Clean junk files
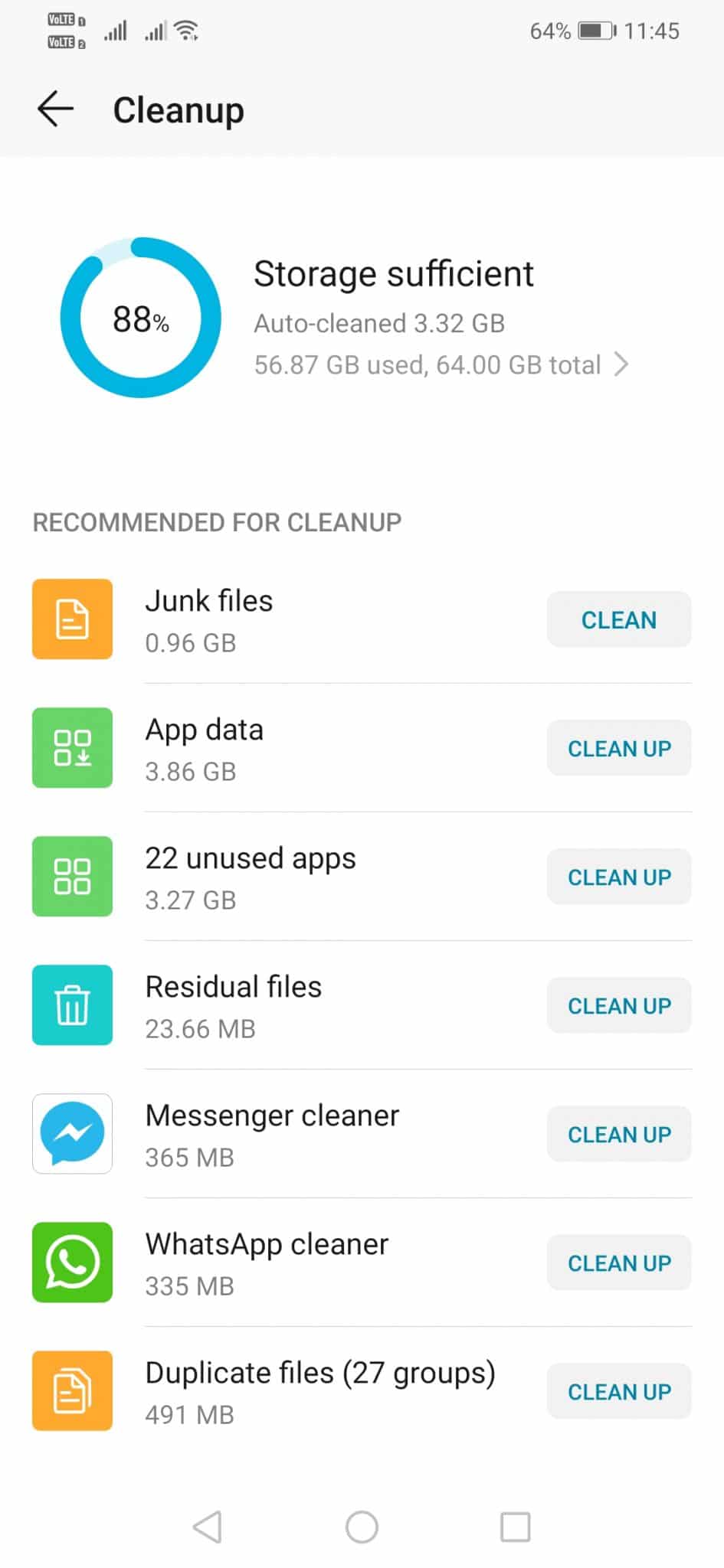 click(x=618, y=619)
